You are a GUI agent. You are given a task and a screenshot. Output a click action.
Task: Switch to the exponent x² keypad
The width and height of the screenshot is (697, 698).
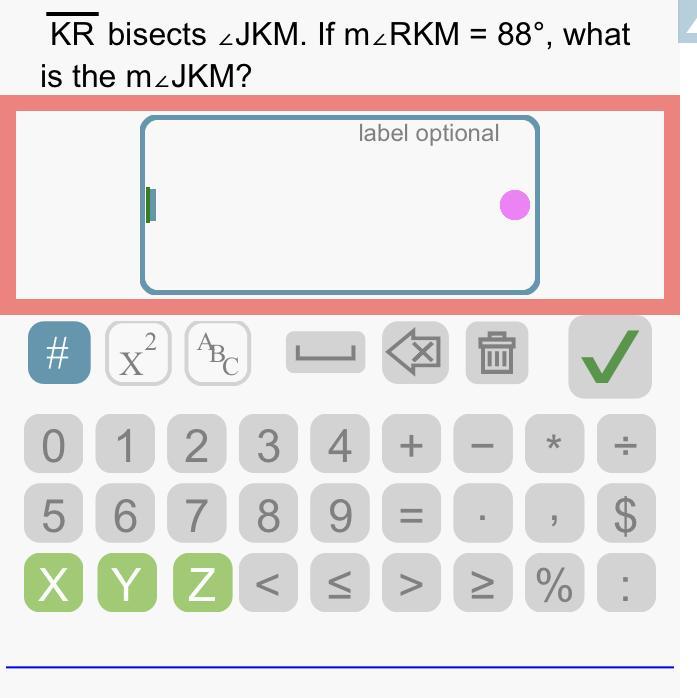point(138,353)
